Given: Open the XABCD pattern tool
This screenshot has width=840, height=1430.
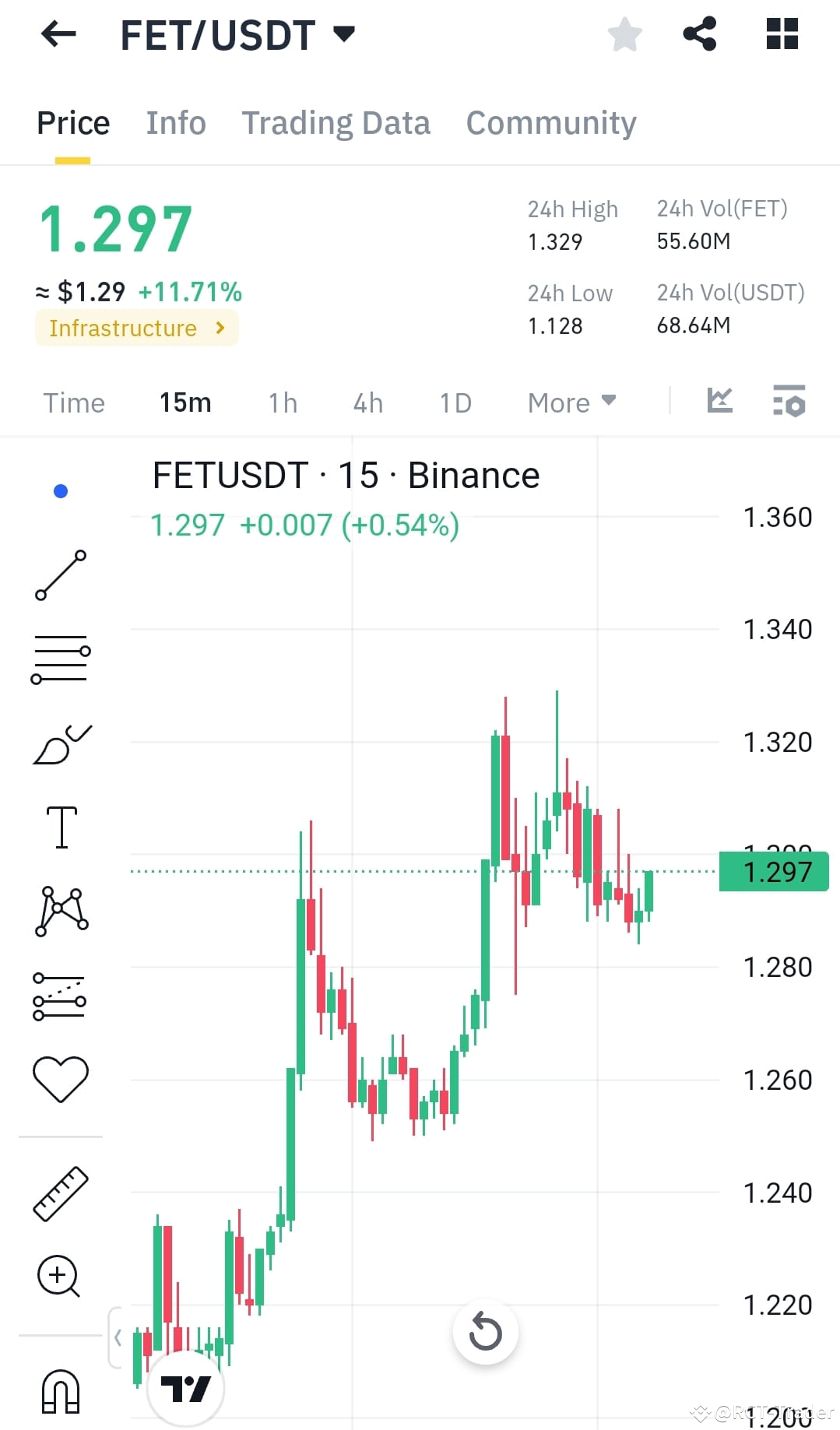Looking at the screenshot, I should click(61, 911).
